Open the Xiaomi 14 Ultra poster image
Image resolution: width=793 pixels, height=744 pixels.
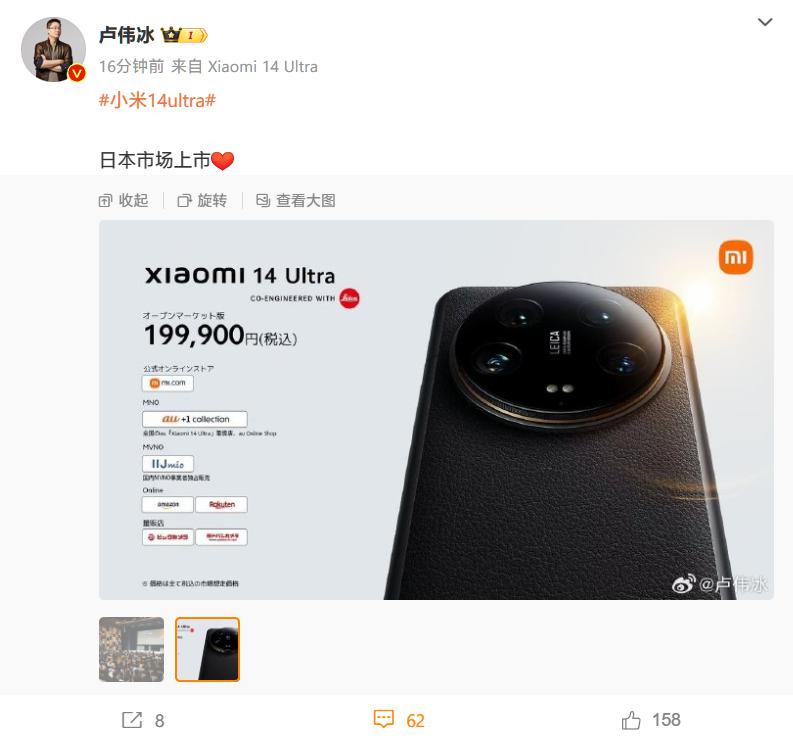436,410
